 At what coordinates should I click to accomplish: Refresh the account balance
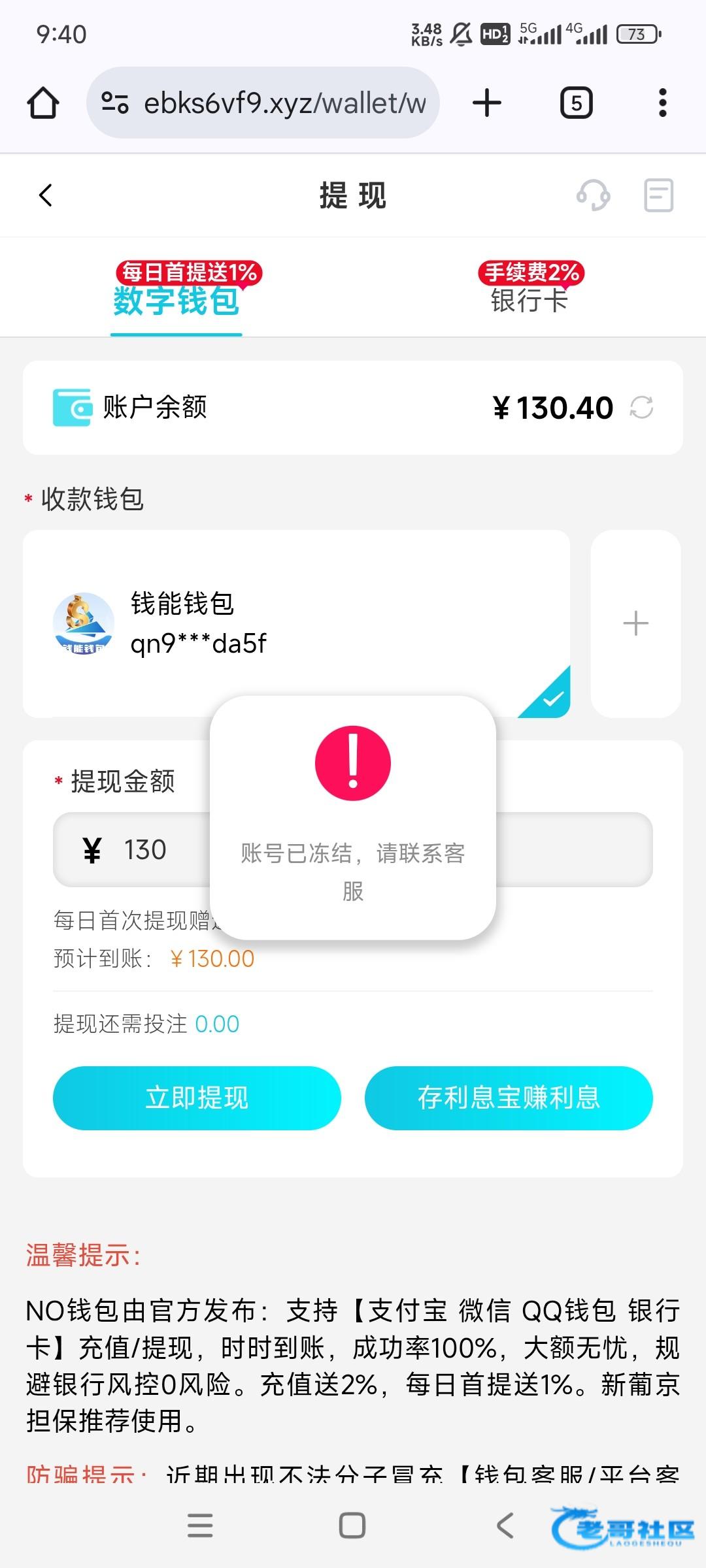[x=641, y=408]
